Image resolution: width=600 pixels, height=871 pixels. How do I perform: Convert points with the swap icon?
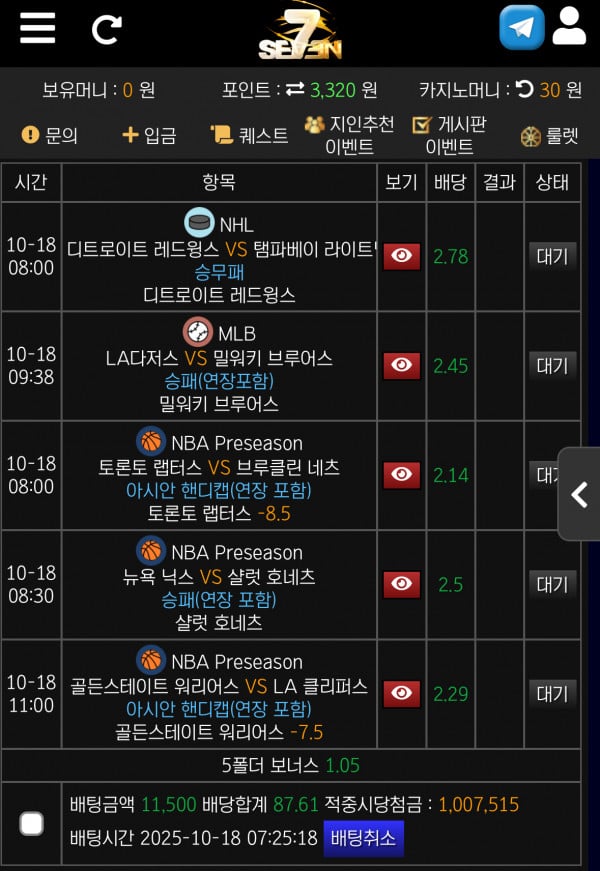coord(295,90)
